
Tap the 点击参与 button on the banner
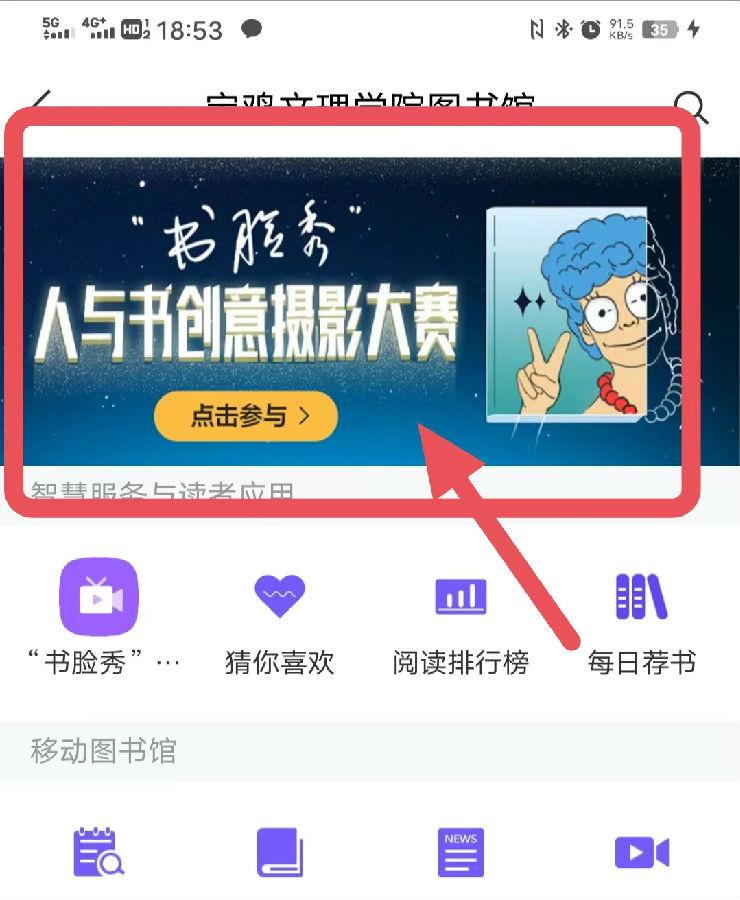246,416
